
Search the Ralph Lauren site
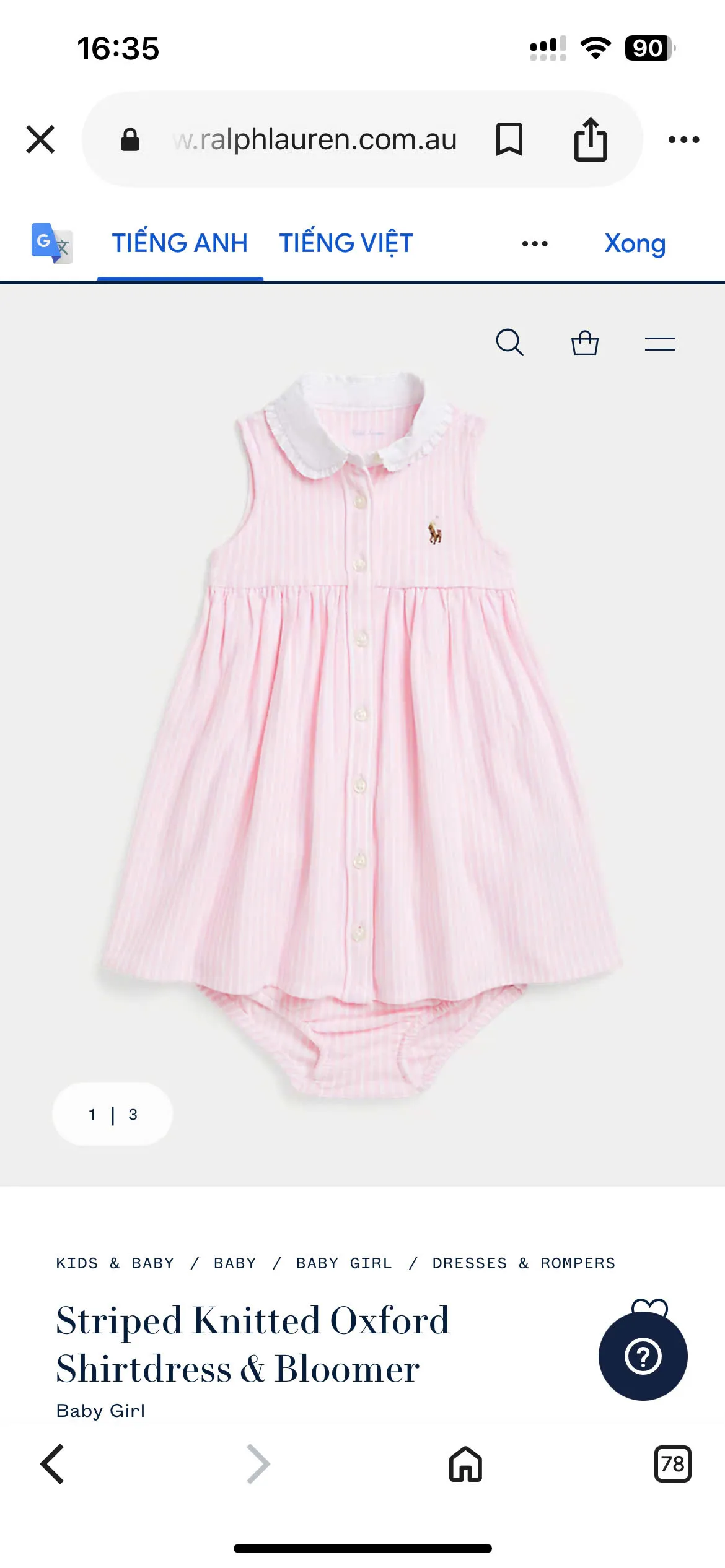click(509, 342)
